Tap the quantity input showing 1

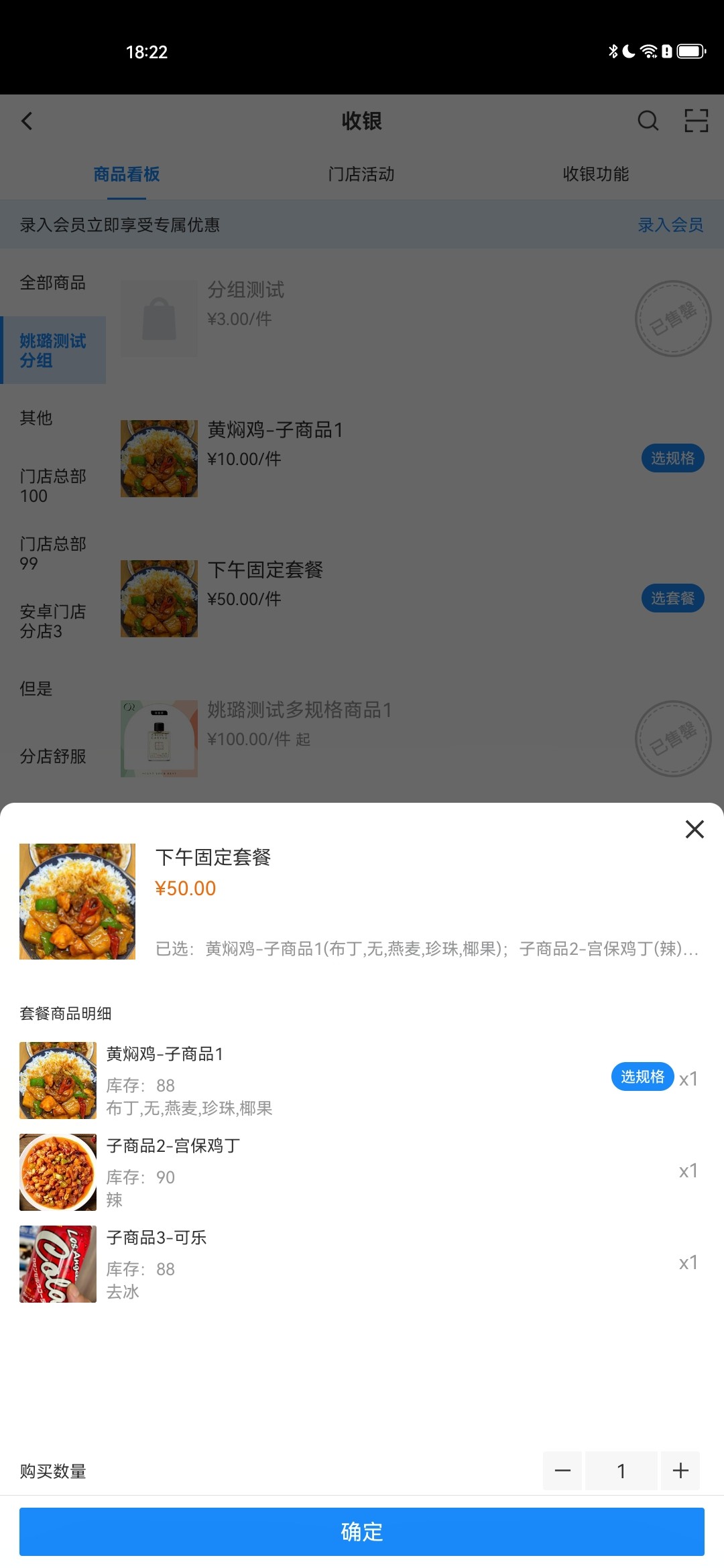621,1472
